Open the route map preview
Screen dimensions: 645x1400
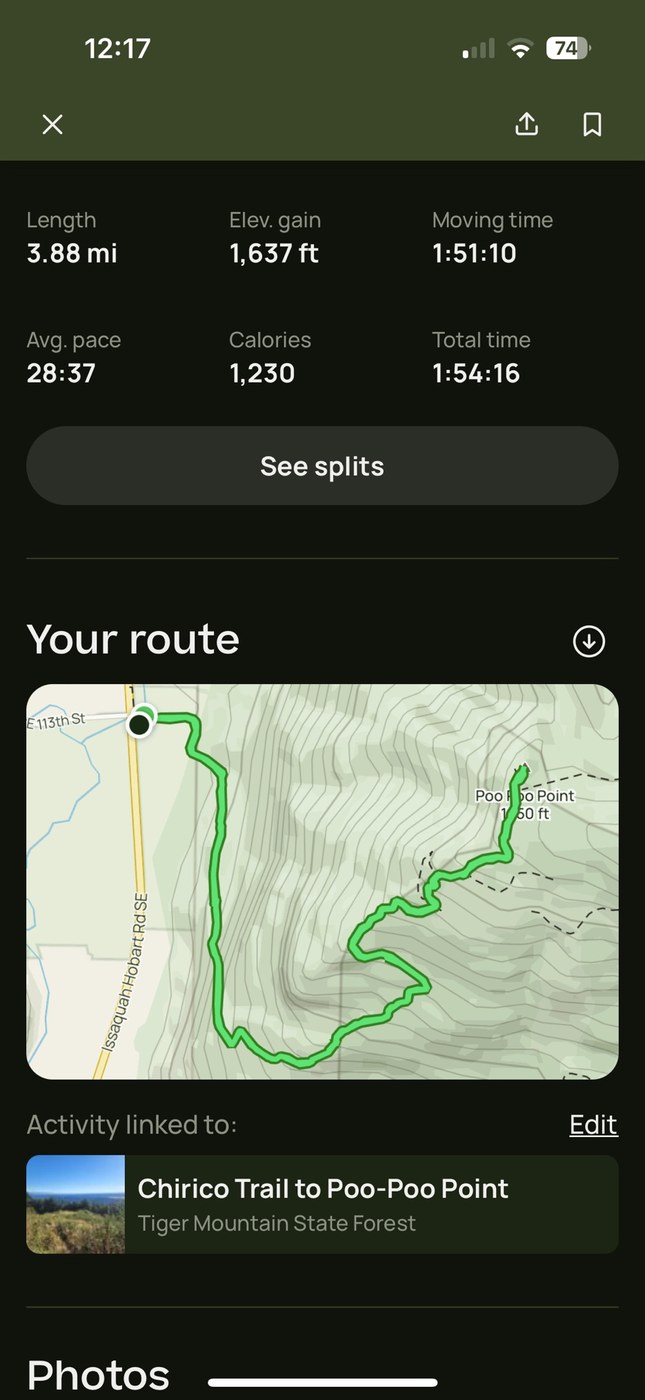322,881
